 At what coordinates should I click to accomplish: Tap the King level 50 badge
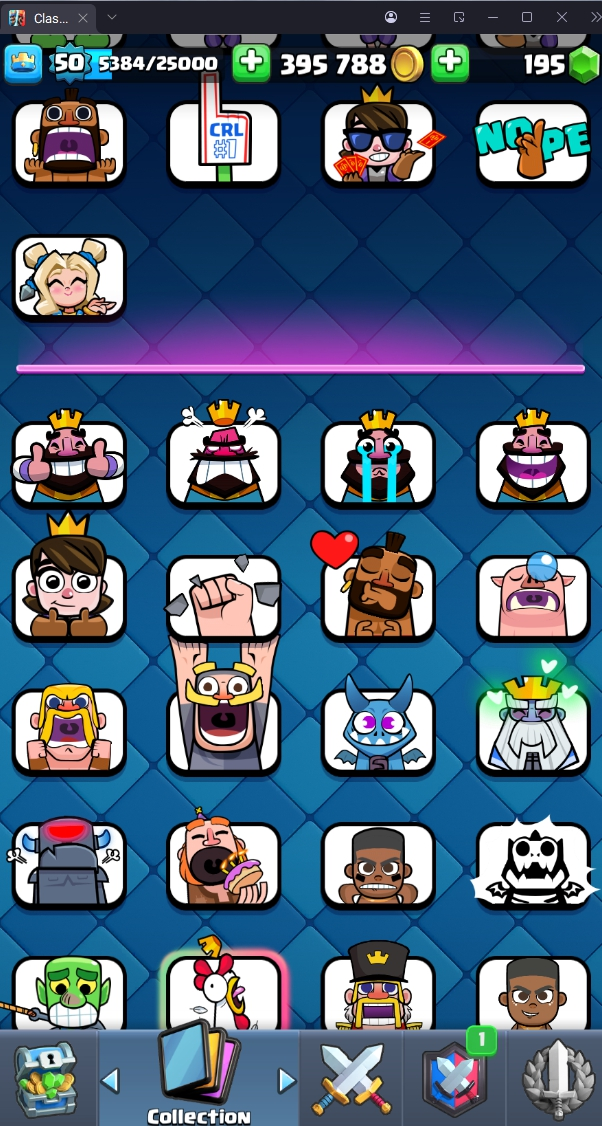(x=69, y=64)
